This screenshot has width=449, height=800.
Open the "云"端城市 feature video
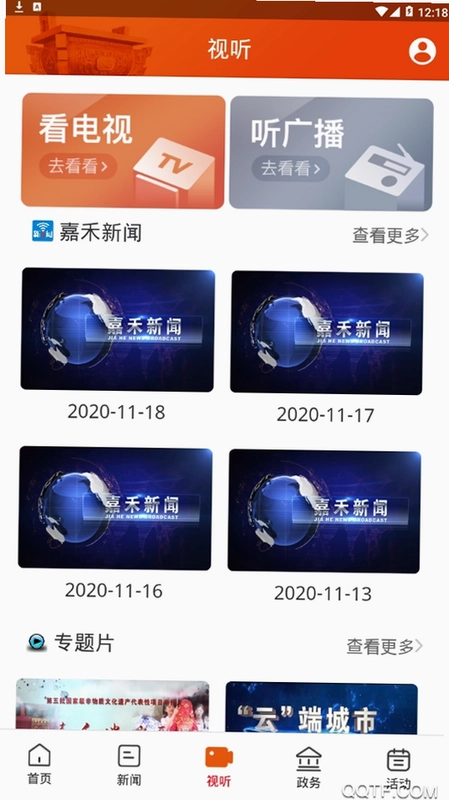click(x=321, y=708)
